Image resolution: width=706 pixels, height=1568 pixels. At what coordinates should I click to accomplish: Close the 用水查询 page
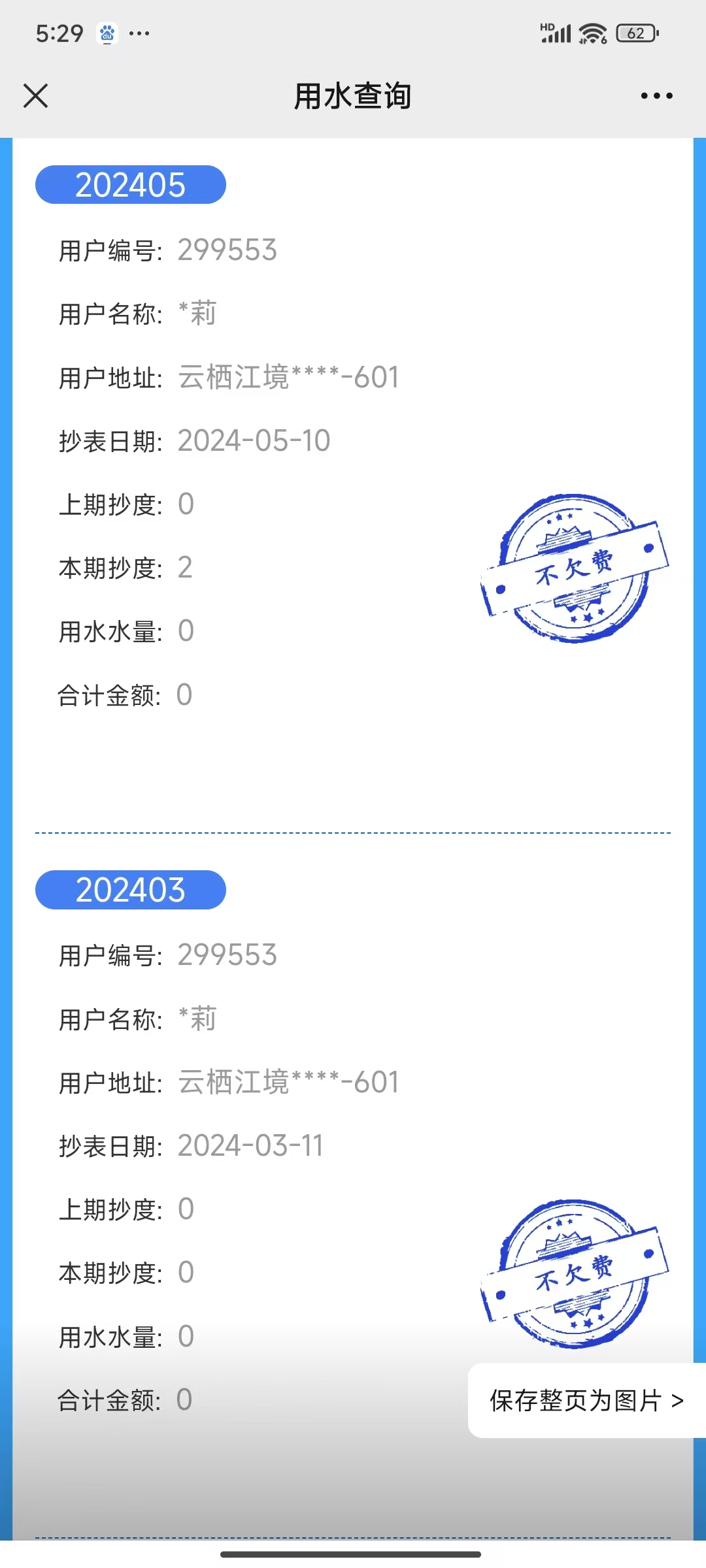(x=35, y=95)
